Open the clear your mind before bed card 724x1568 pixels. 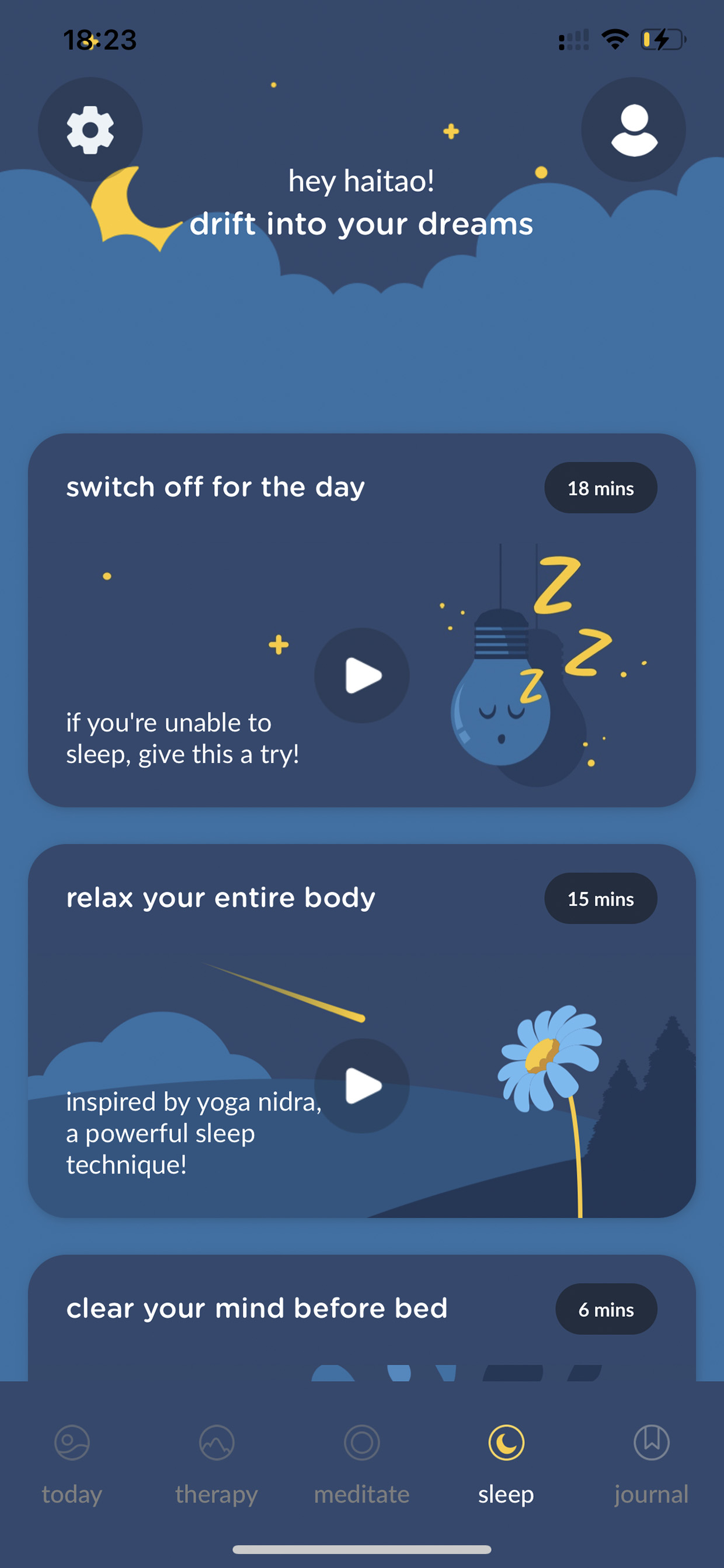361,1317
